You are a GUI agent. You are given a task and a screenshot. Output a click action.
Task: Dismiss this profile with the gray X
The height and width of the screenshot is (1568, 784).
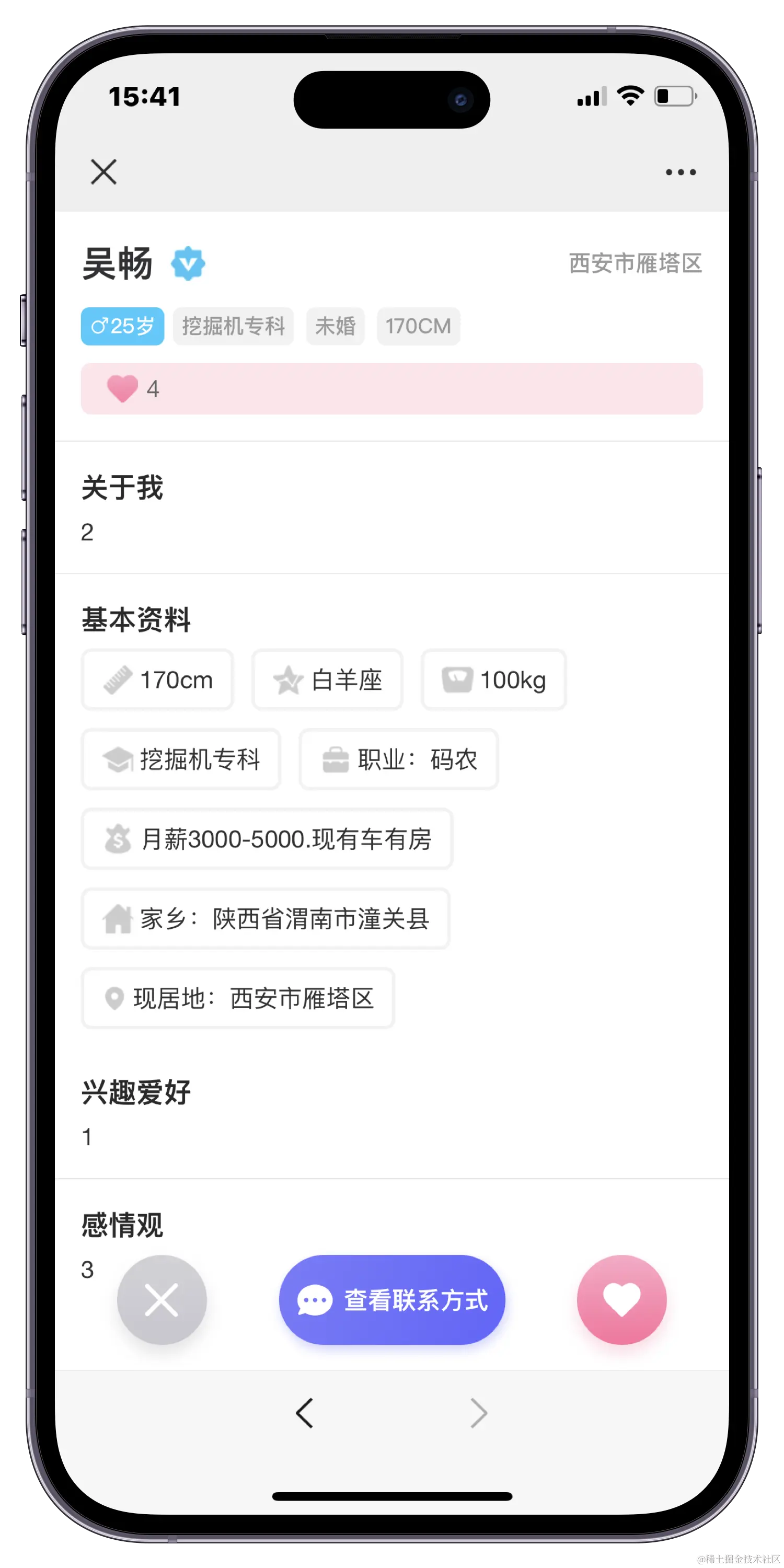(162, 1299)
